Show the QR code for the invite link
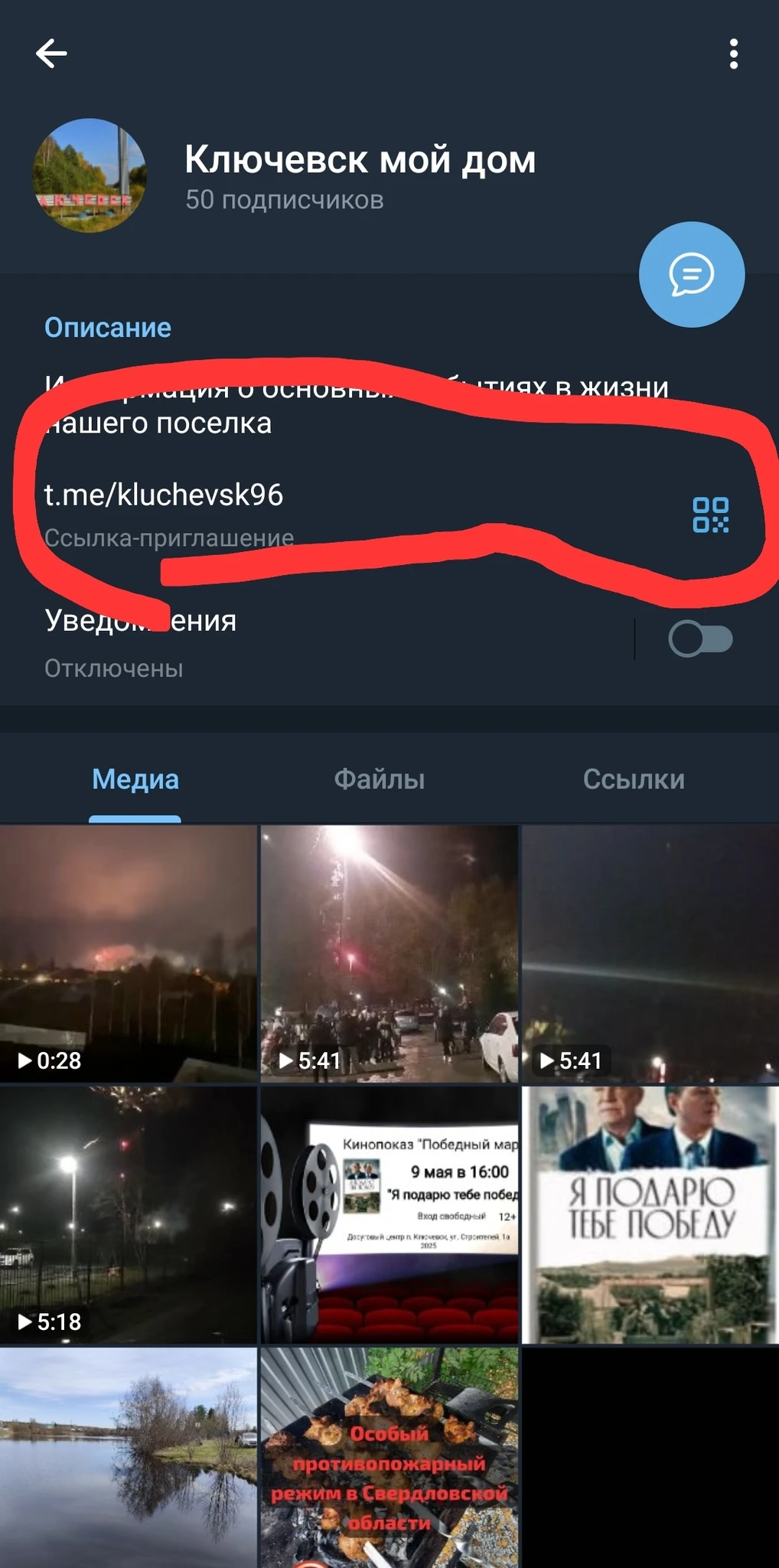The image size is (779, 1568). click(x=710, y=514)
